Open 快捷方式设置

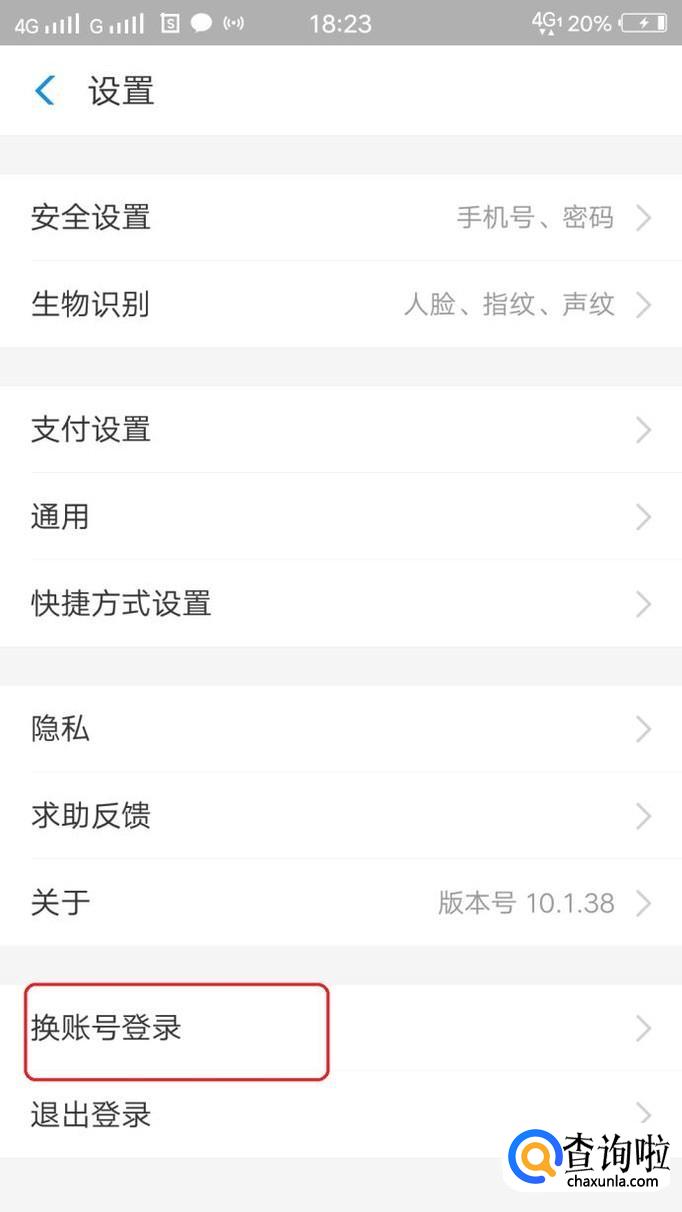point(340,604)
